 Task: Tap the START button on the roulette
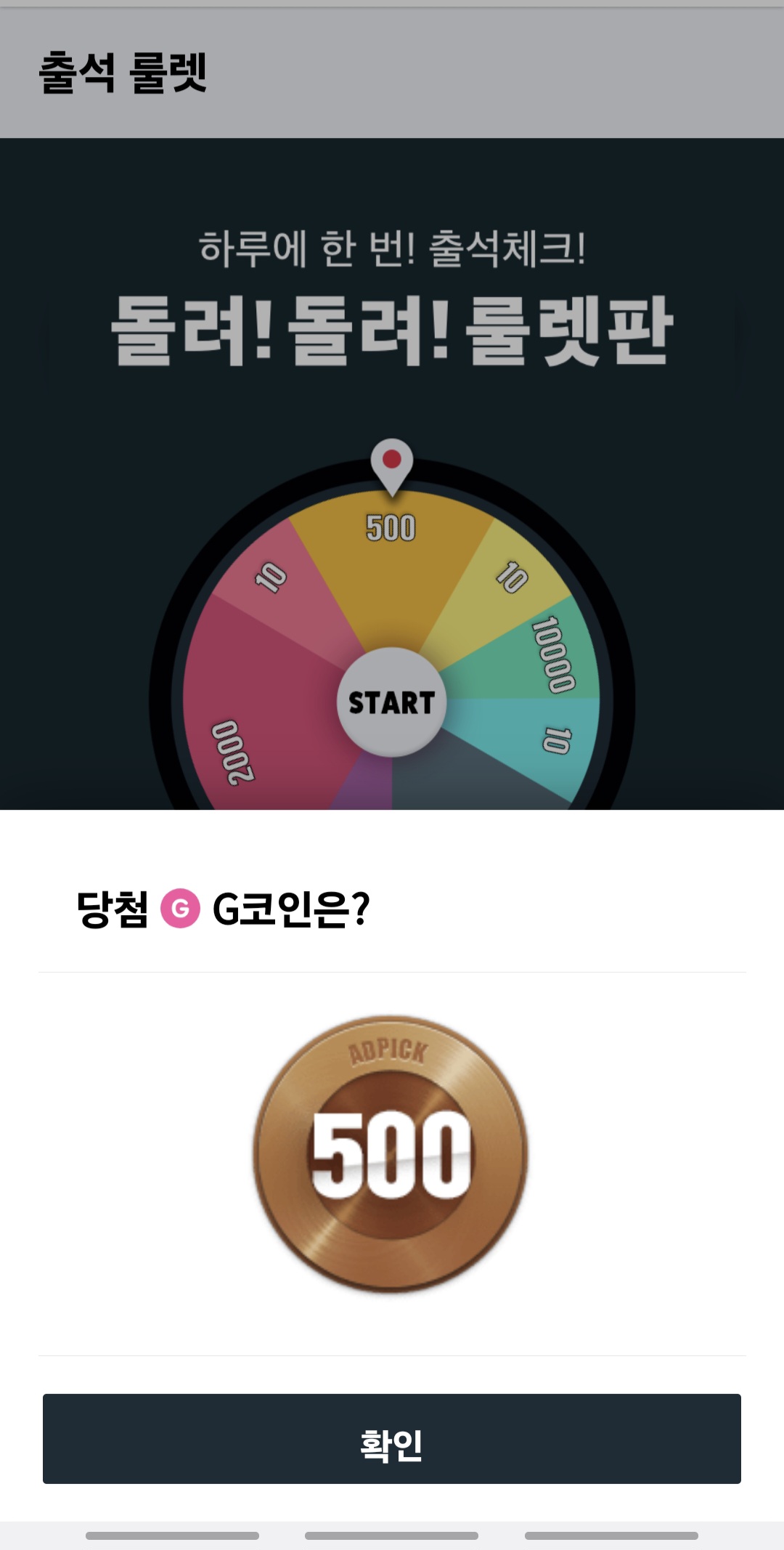392,702
